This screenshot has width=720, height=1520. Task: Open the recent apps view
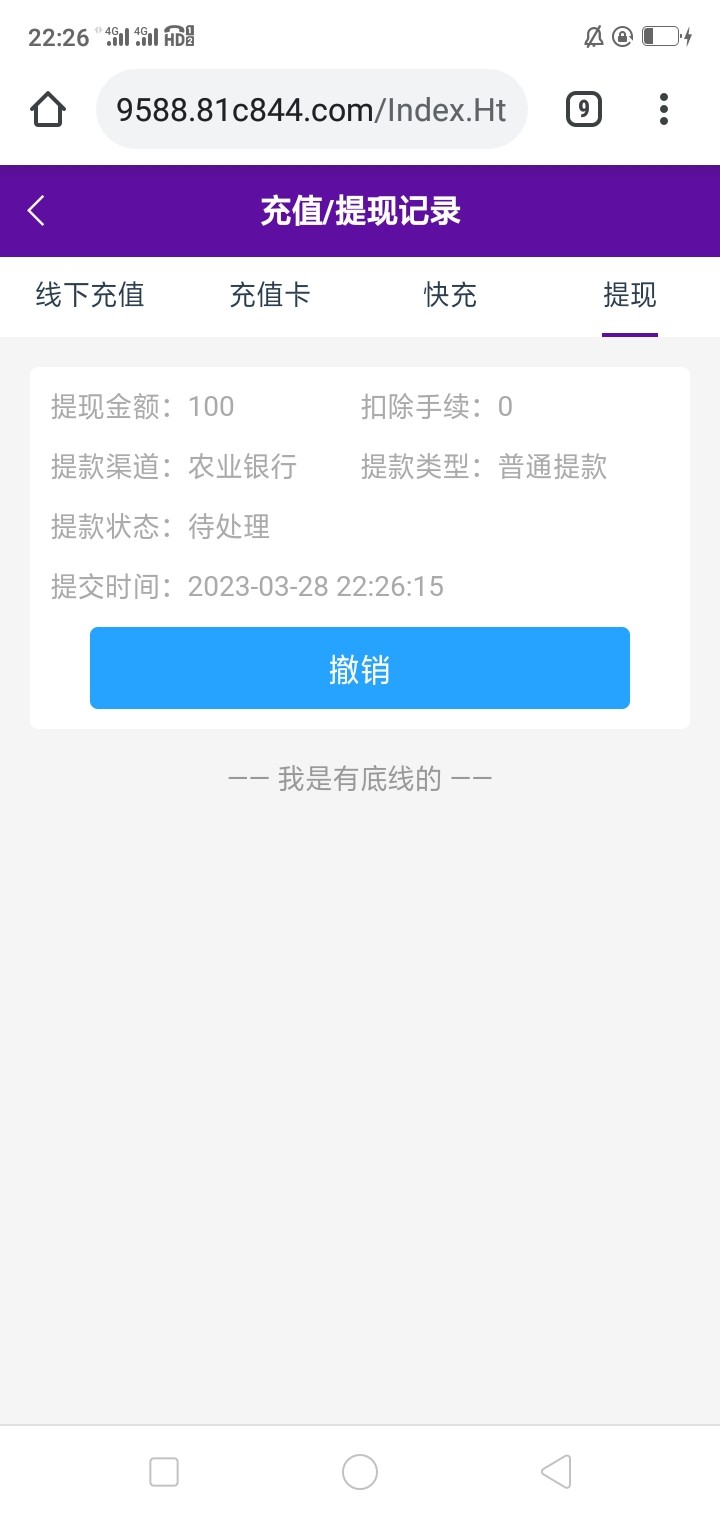click(x=163, y=1472)
